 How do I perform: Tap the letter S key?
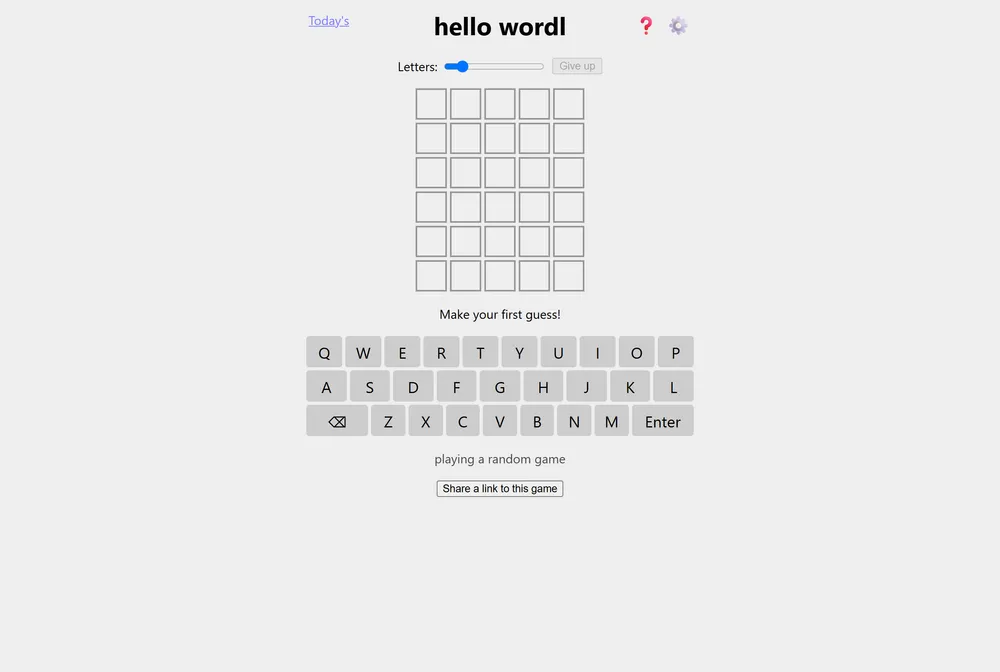370,387
